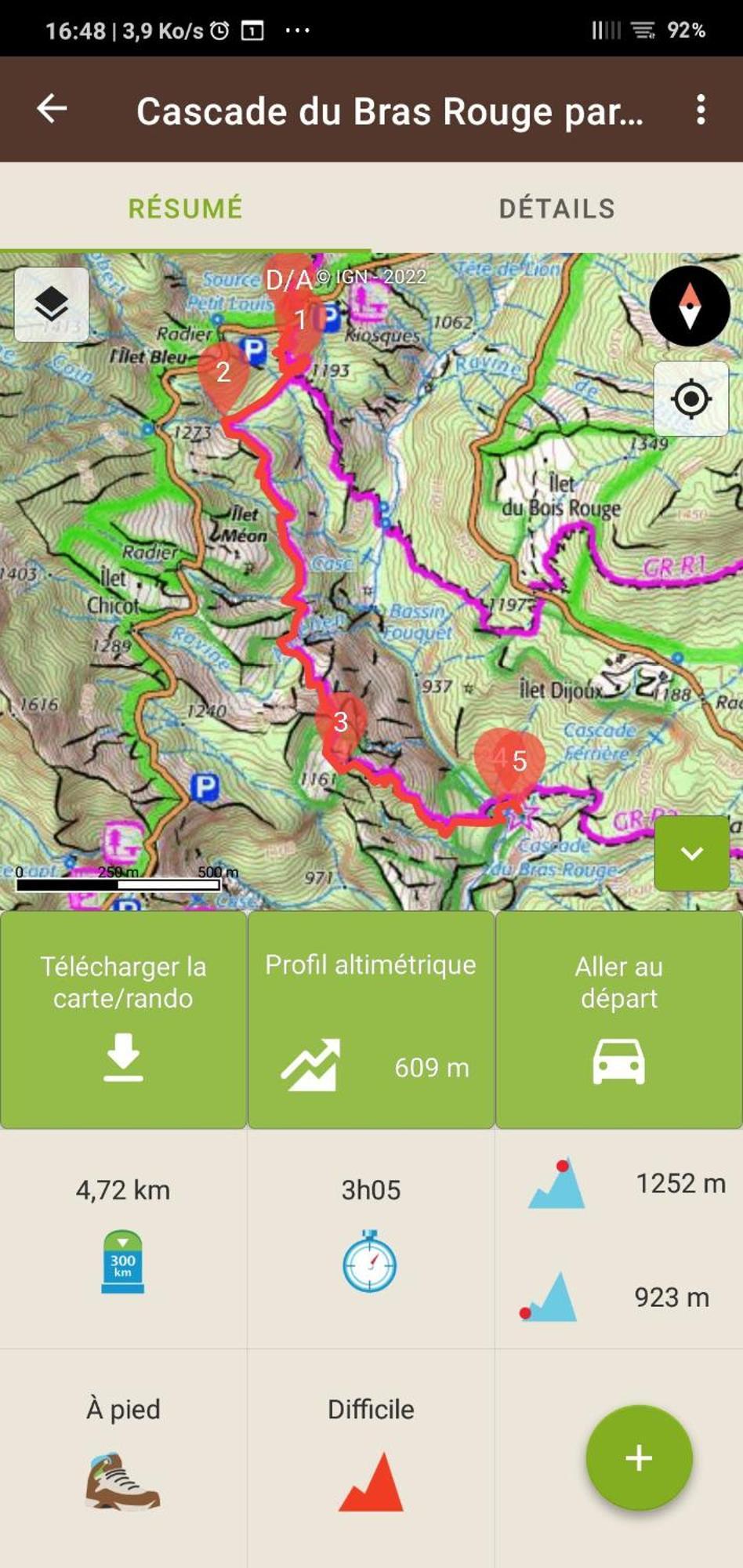Tap the compass to reorient the map
743x1568 pixels.
(689, 306)
